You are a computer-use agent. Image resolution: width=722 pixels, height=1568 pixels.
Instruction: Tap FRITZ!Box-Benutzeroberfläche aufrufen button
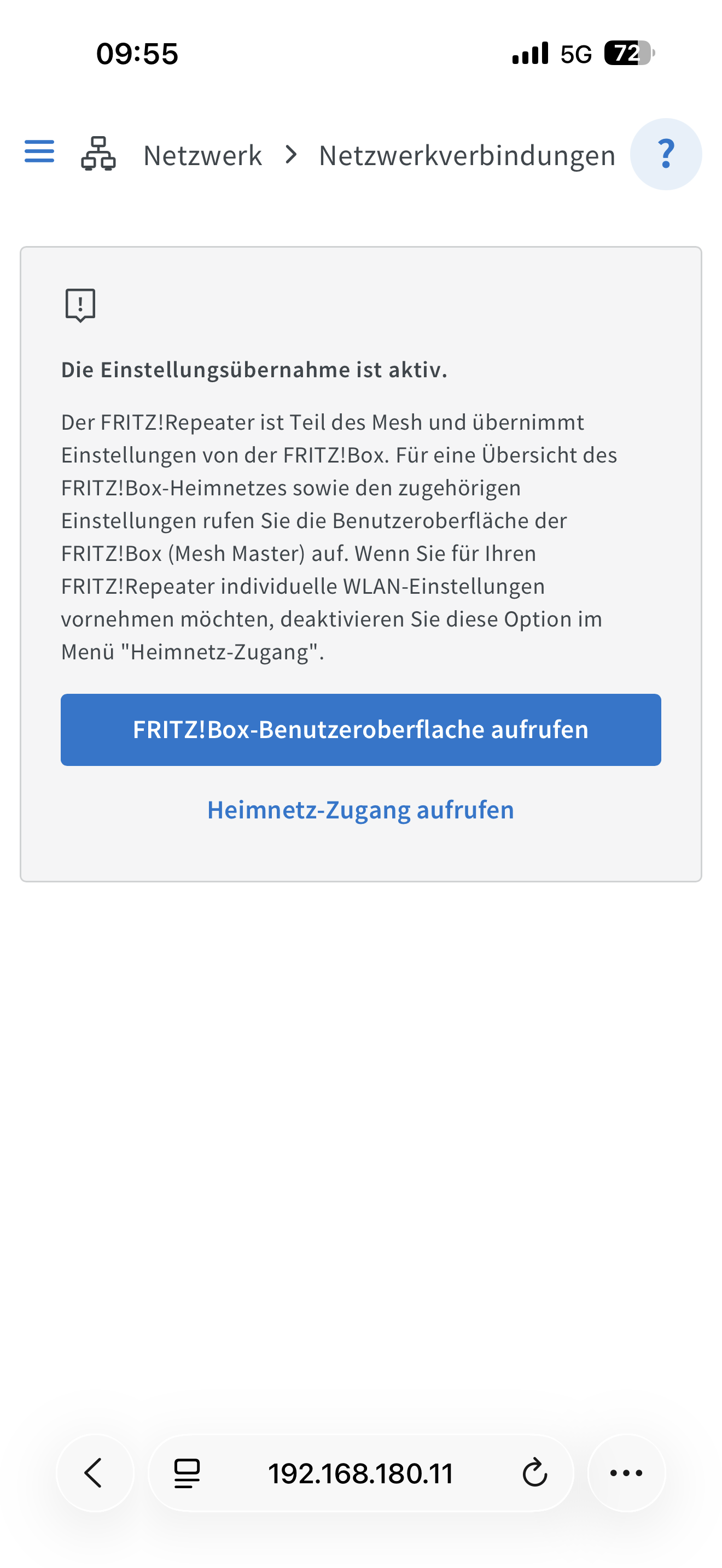360,729
